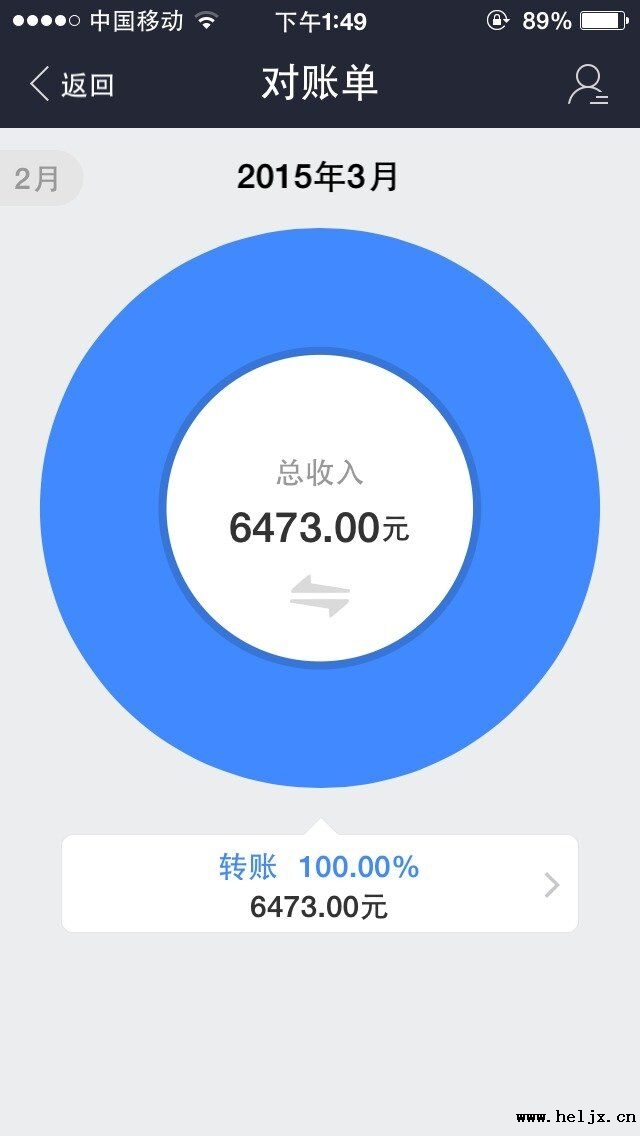Viewport: 640px width, 1136px height.
Task: Open the 转账 100.00% detail row
Action: 320,884
